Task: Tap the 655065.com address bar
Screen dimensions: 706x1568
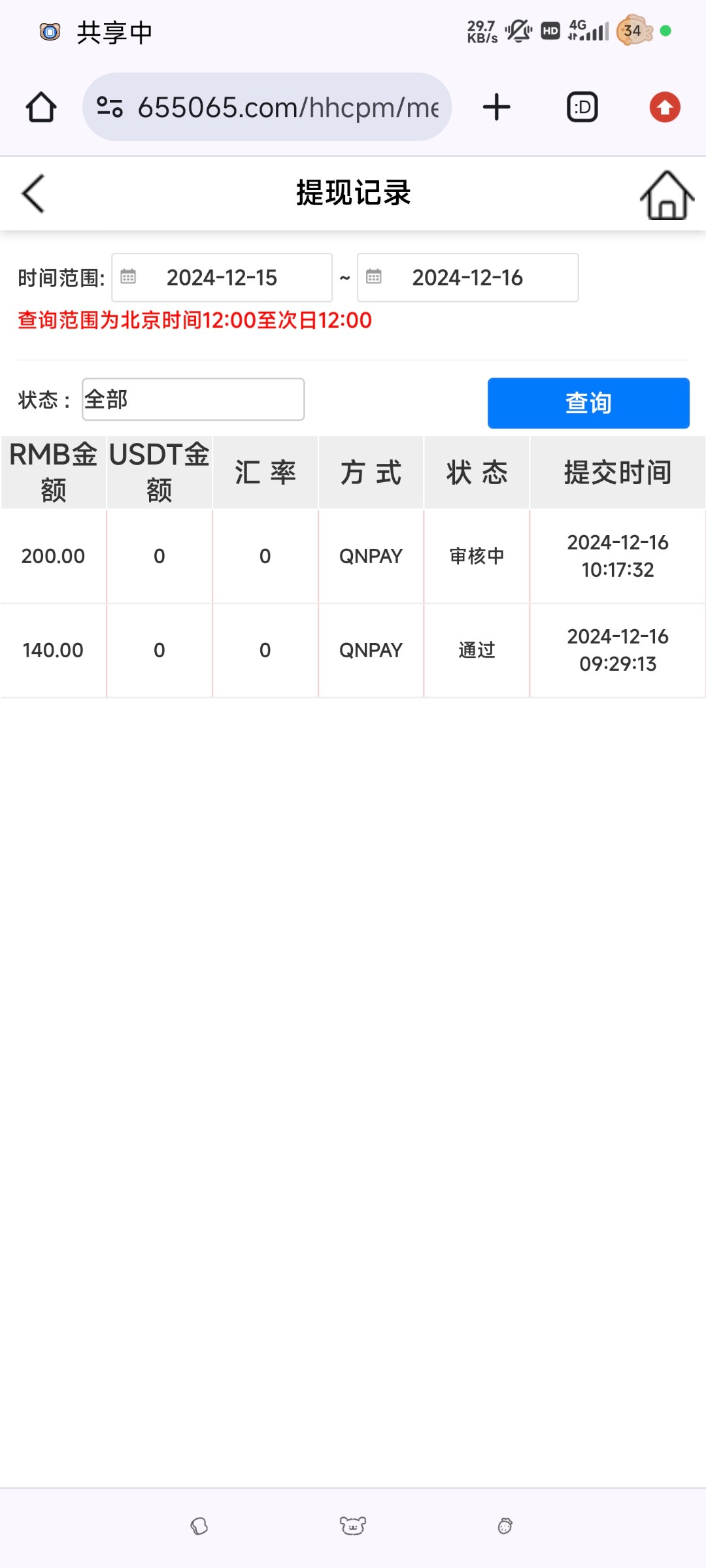Action: (267, 107)
